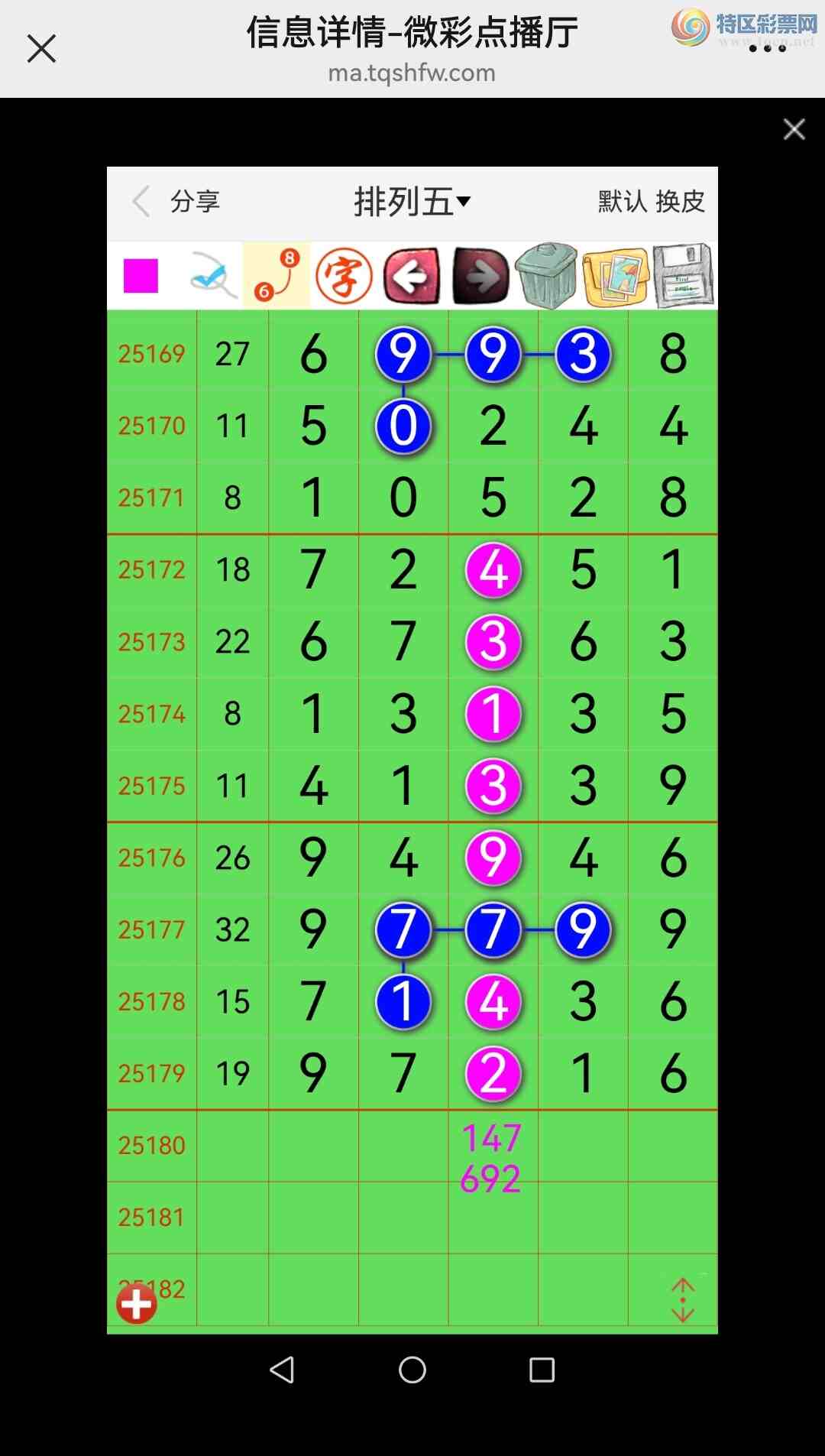Dismiss the image viewer overlay
The height and width of the screenshot is (1456, 825).
coord(794,129)
